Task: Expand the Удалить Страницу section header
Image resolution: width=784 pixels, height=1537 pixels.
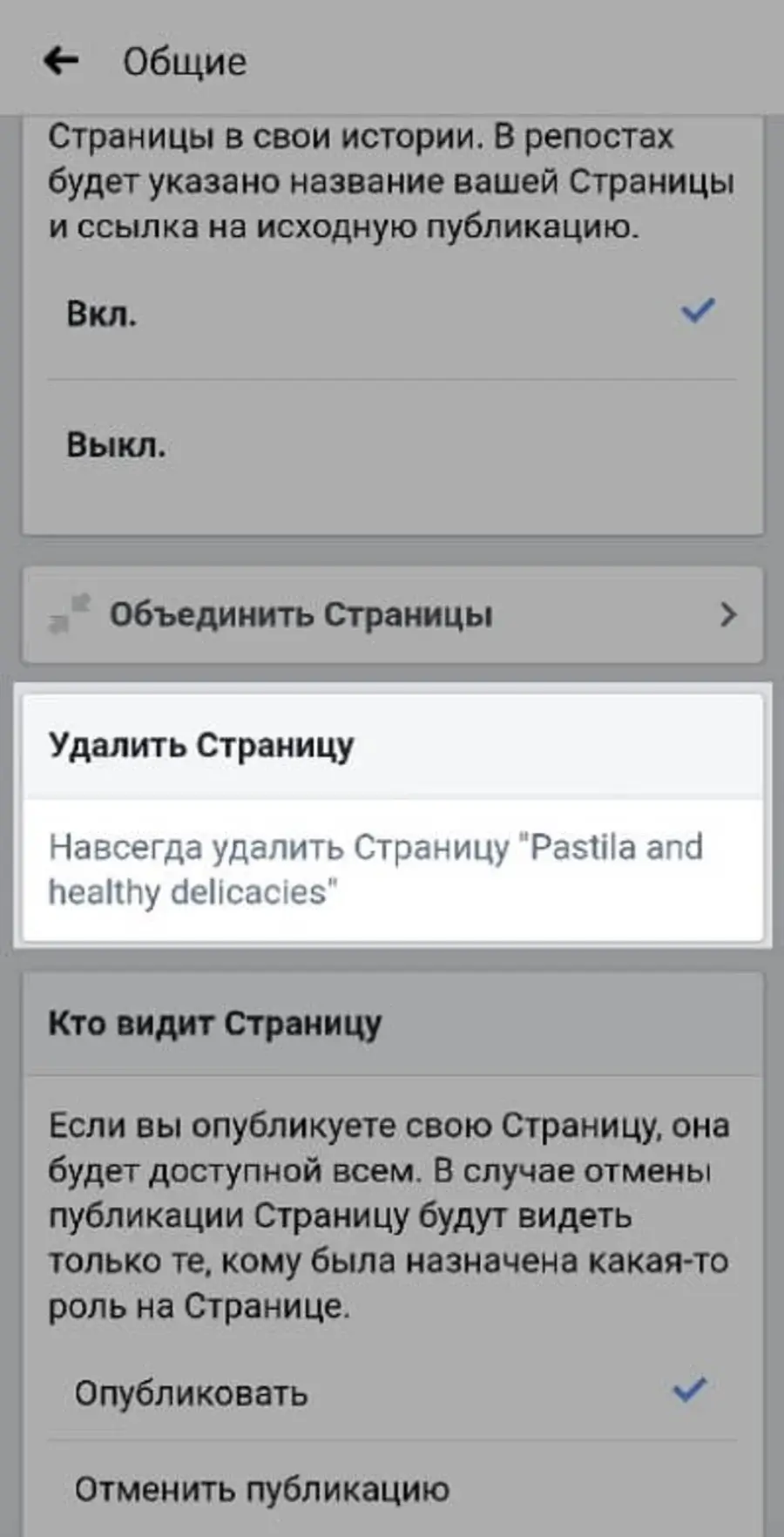Action: click(391, 747)
